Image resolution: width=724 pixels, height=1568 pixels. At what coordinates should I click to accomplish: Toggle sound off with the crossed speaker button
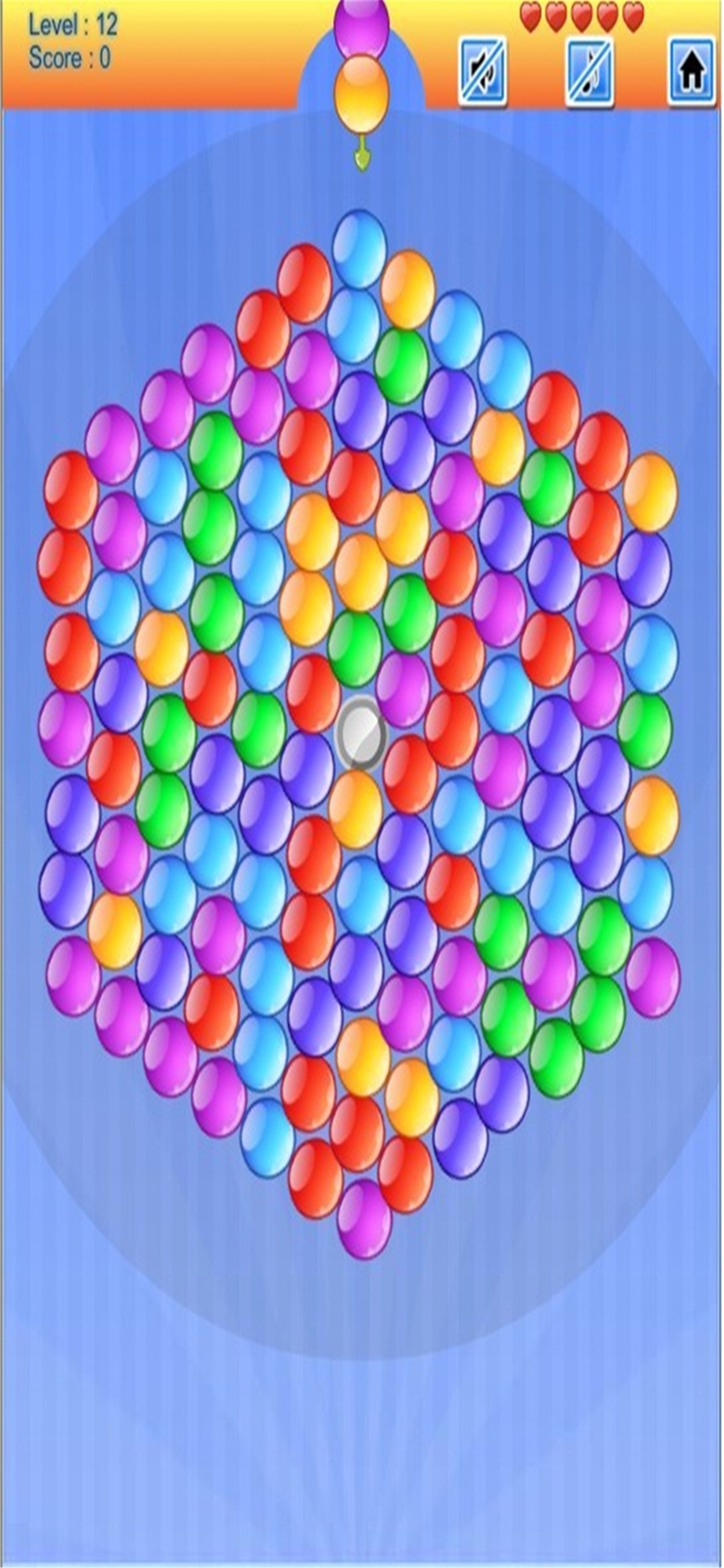(484, 72)
